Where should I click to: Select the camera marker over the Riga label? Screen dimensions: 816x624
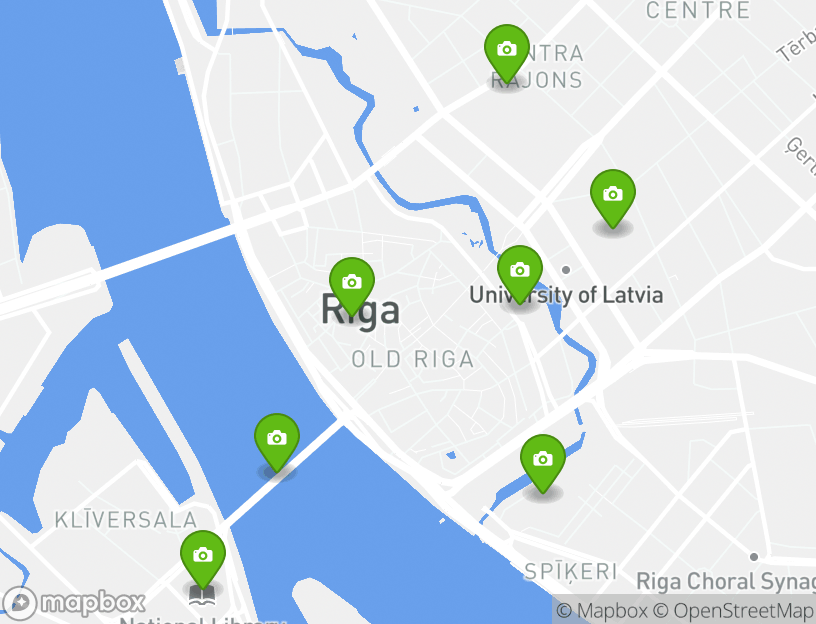click(351, 283)
